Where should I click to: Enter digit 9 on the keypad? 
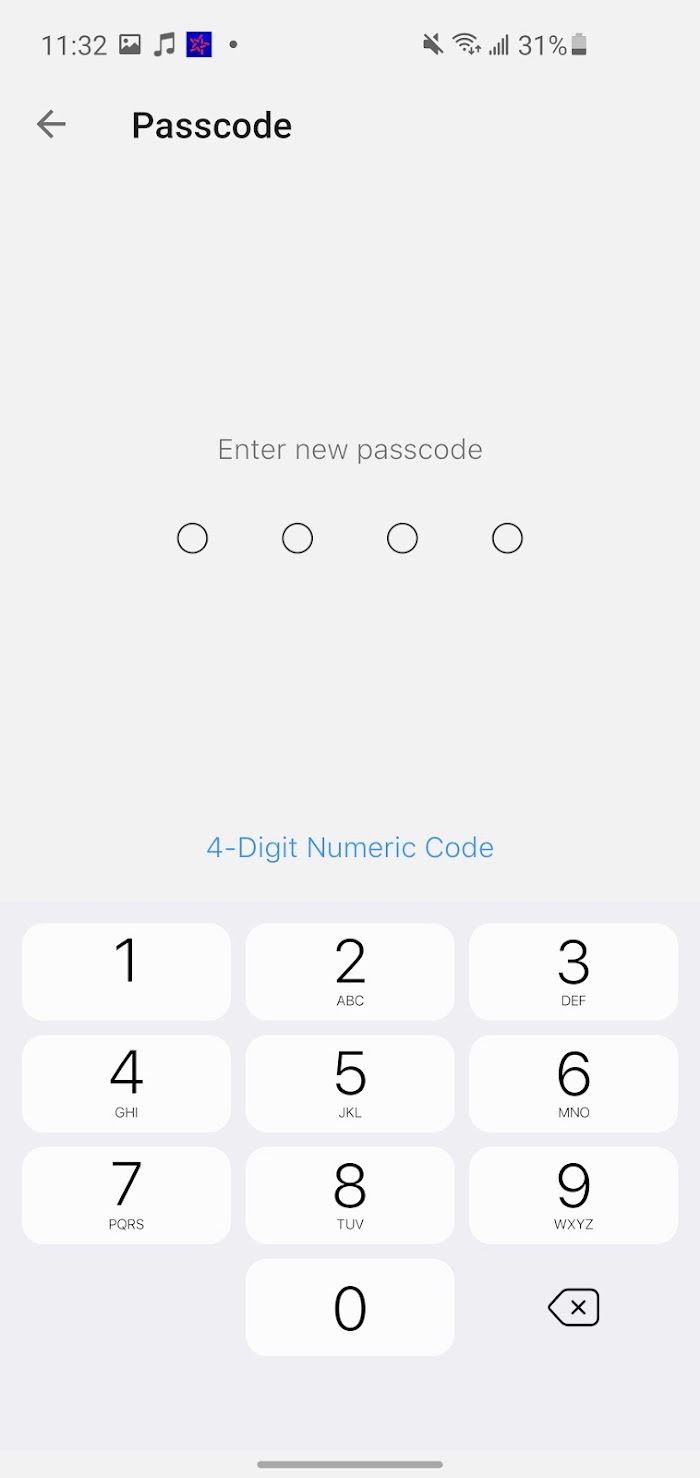click(x=573, y=1195)
